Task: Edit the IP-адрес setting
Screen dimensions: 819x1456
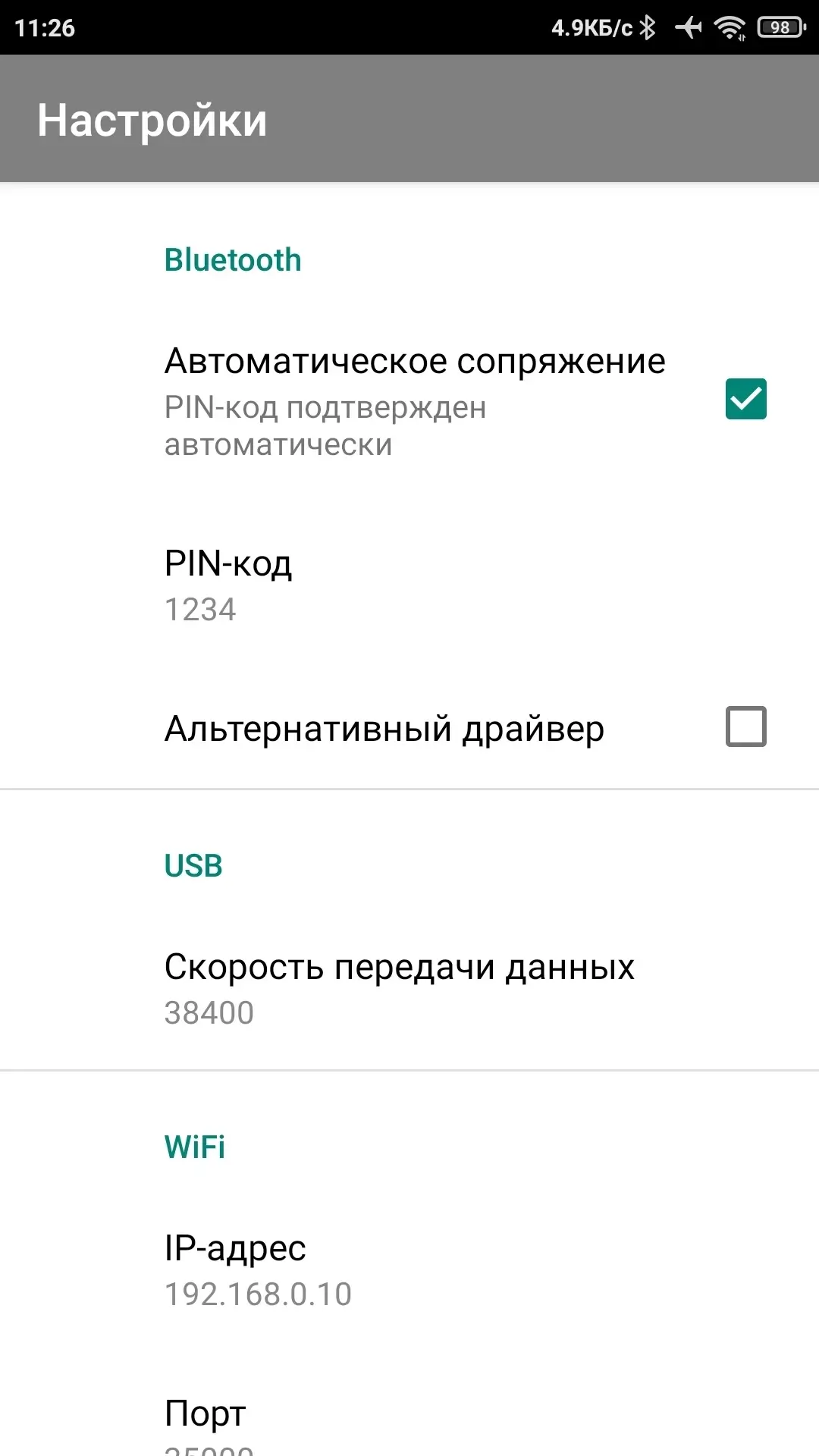Action: click(x=409, y=1270)
